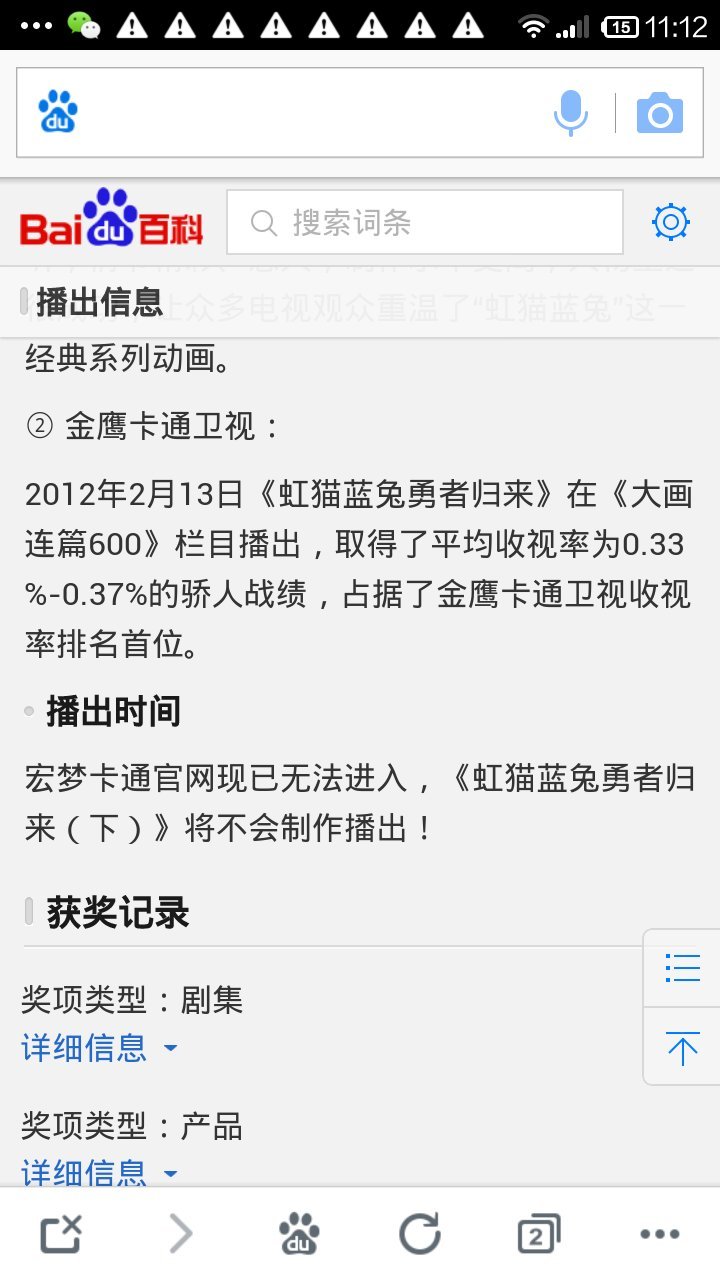Viewport: 720px width, 1280px height.
Task: Jump back to the page top
Action: point(682,1048)
